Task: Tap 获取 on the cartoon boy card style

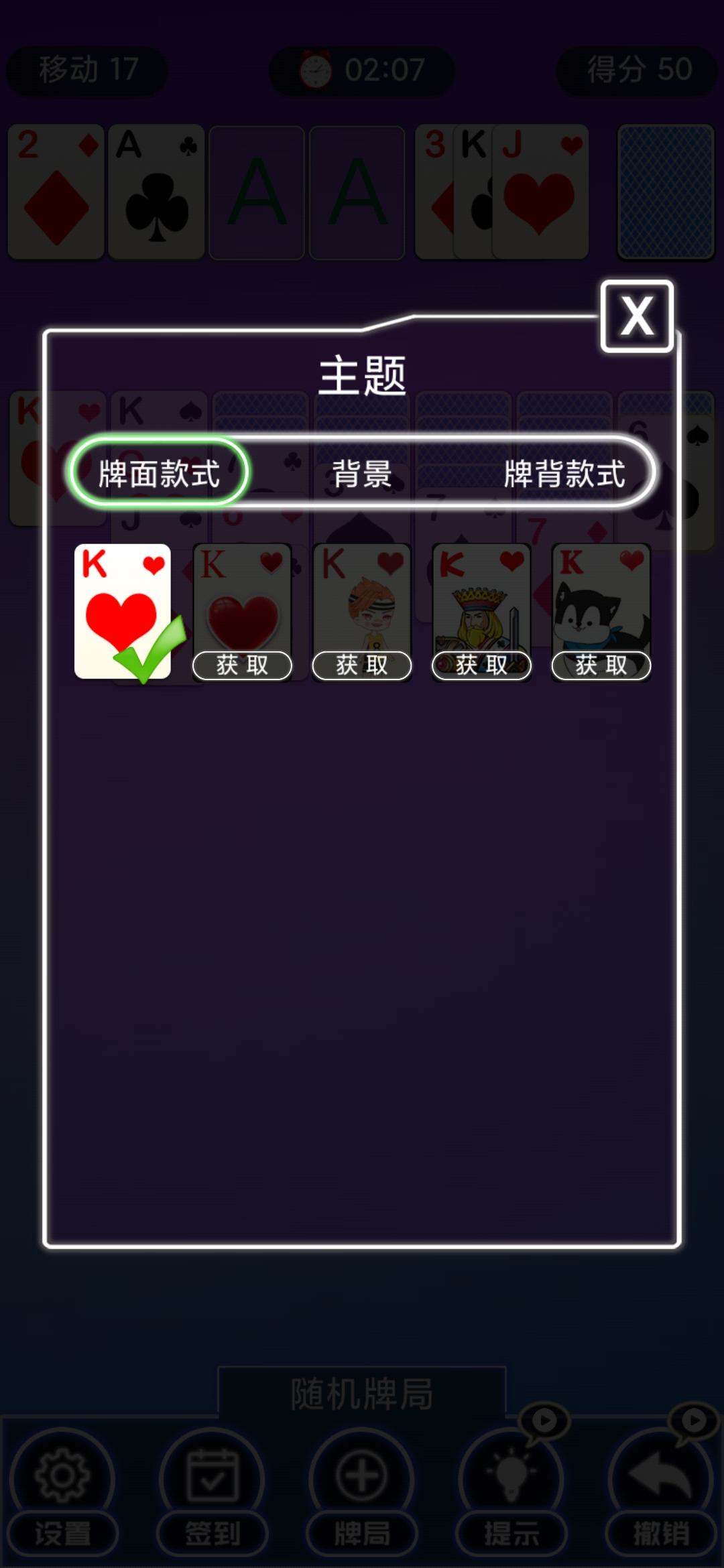Action: [362, 665]
